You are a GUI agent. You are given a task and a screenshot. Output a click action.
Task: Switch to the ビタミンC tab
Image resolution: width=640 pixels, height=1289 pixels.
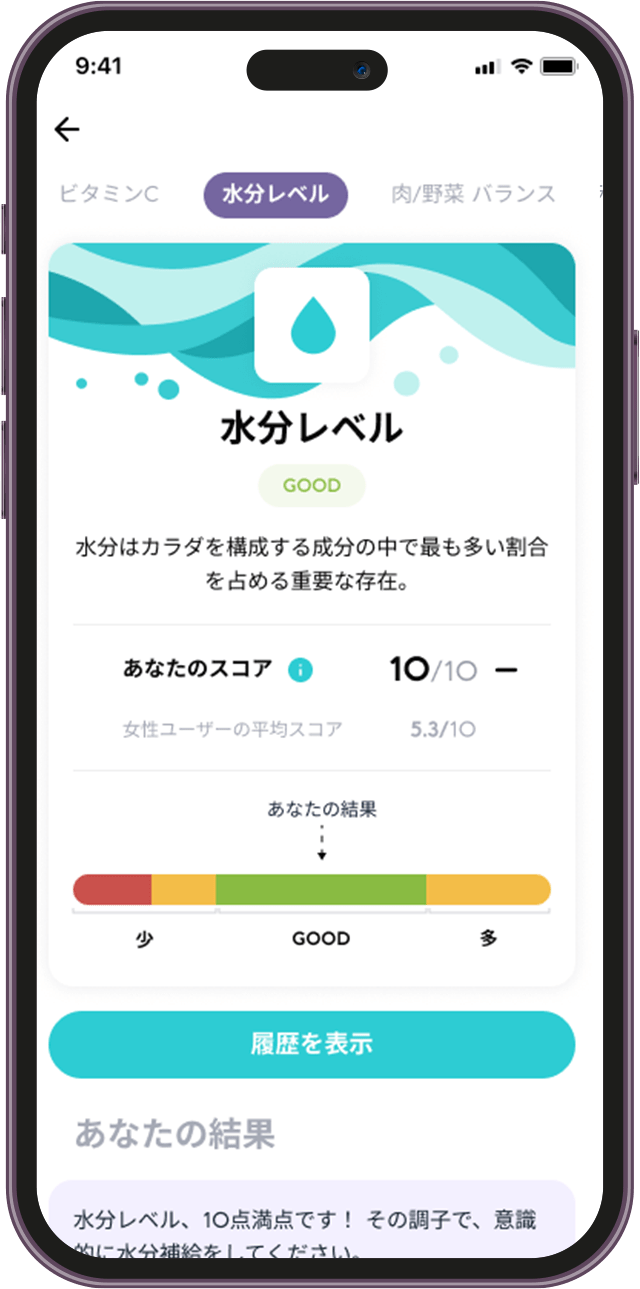point(108,194)
